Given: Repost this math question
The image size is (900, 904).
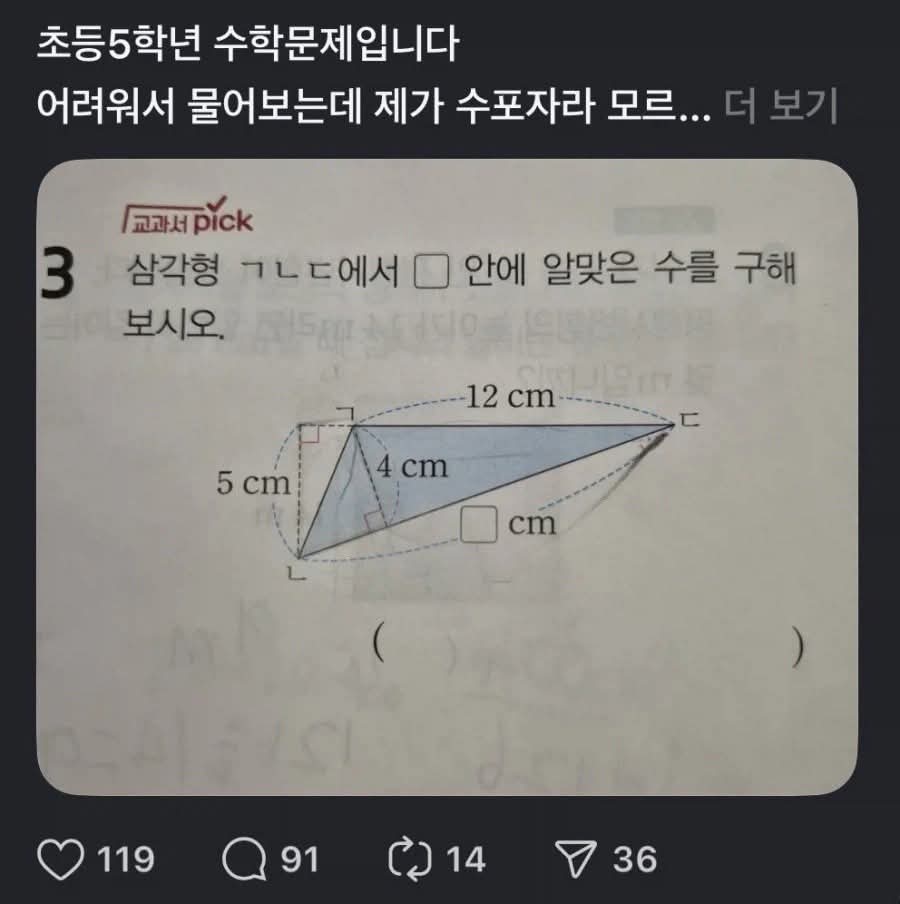Looking at the screenshot, I should [x=409, y=858].
